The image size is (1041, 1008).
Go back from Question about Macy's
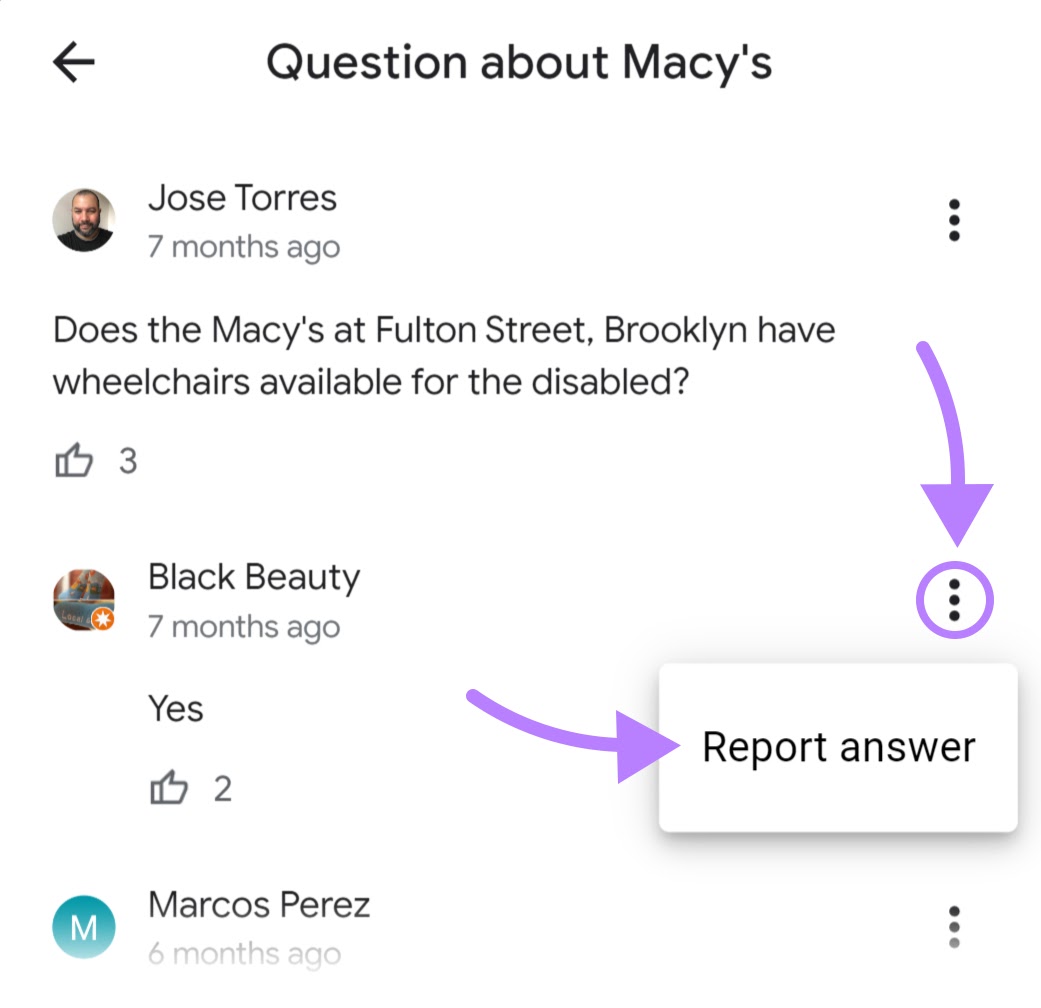point(74,63)
